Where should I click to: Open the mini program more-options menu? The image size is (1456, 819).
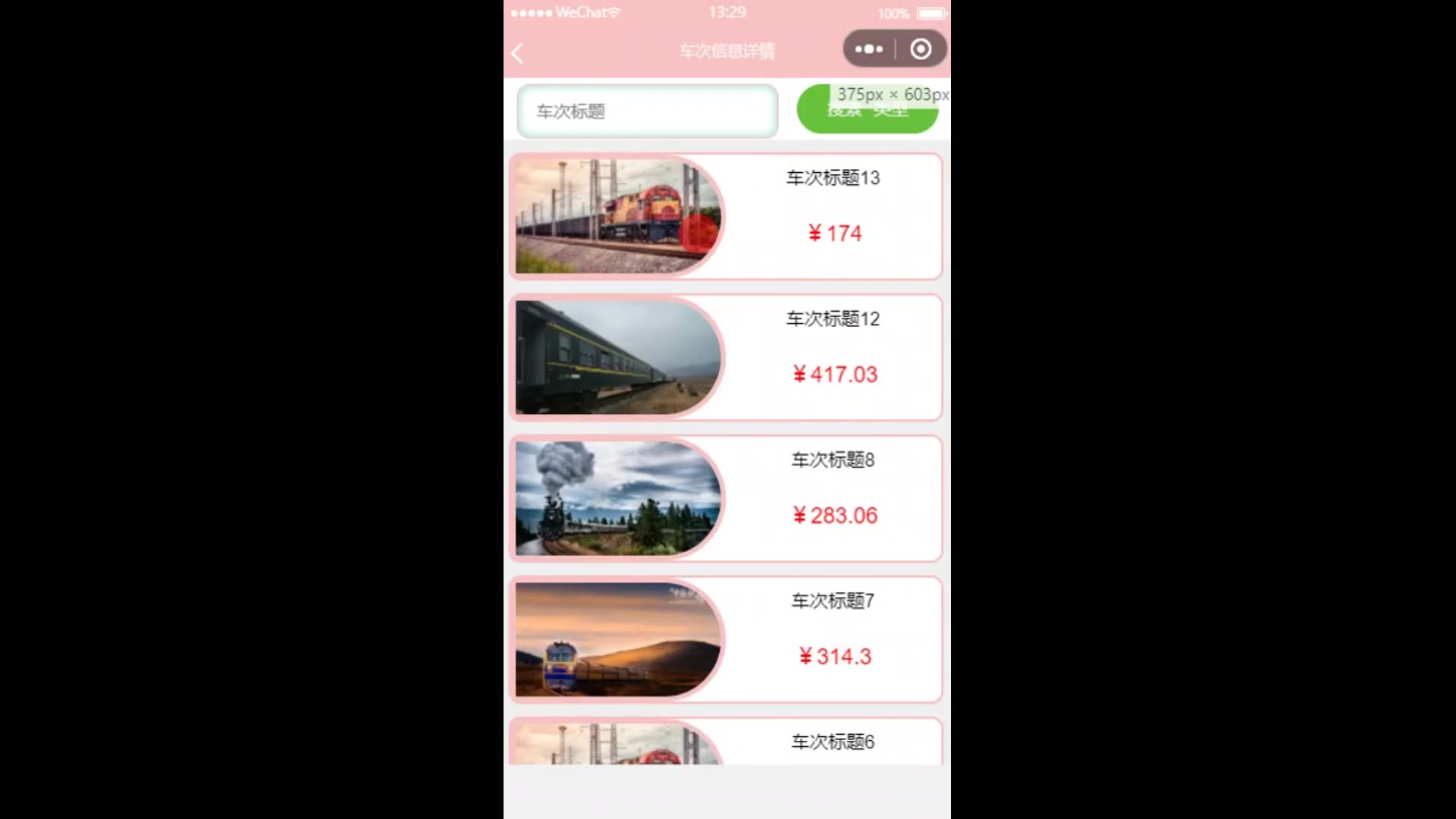869,49
